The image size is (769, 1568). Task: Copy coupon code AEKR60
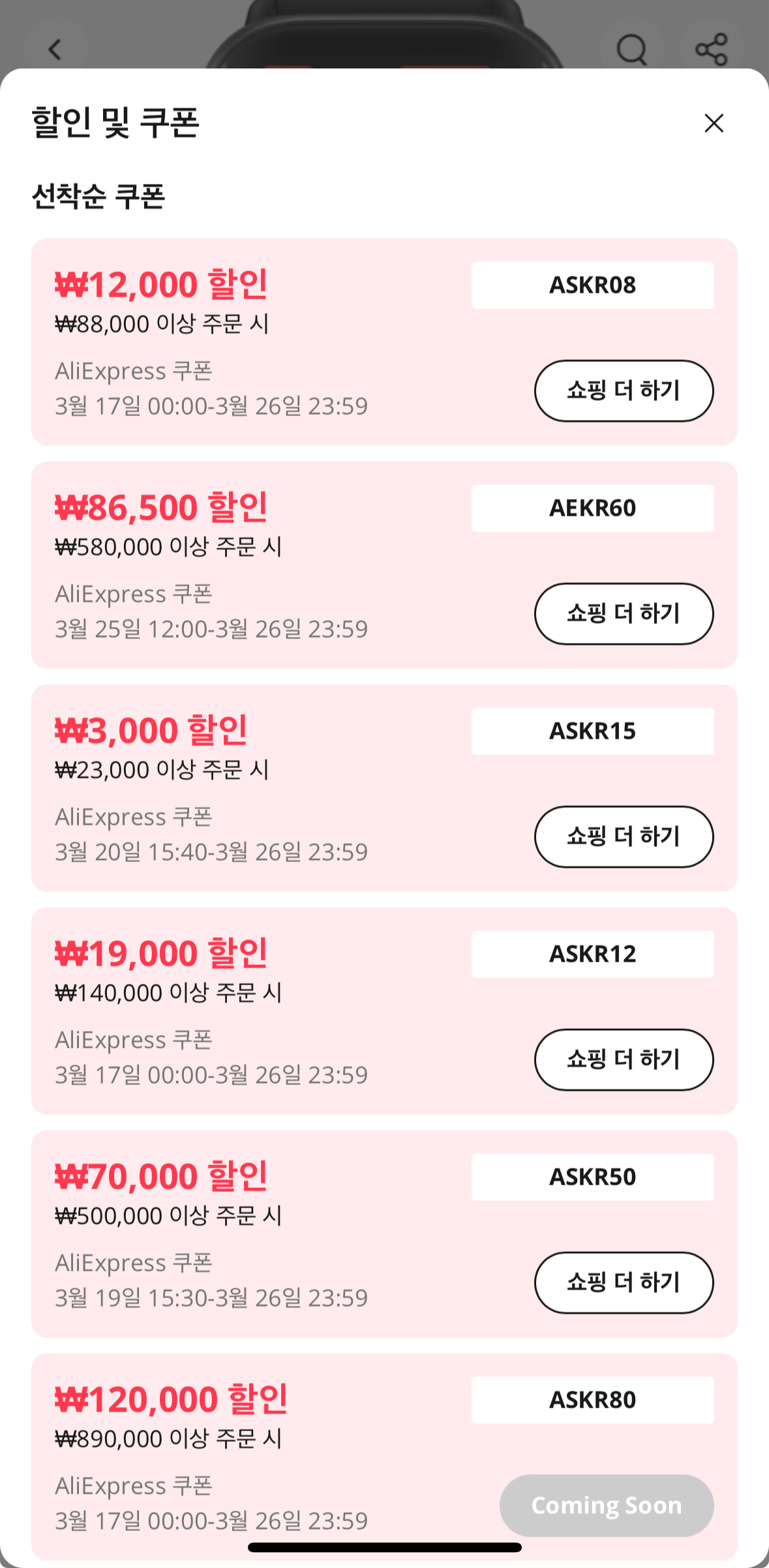click(x=592, y=508)
